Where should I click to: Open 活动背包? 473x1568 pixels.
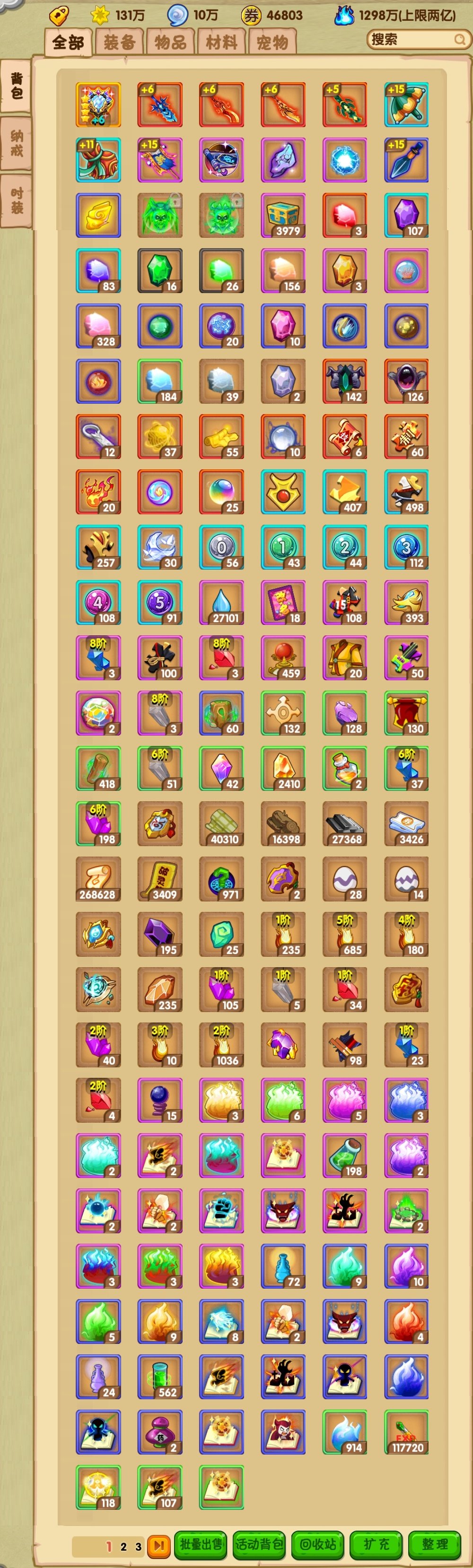coord(259,1543)
